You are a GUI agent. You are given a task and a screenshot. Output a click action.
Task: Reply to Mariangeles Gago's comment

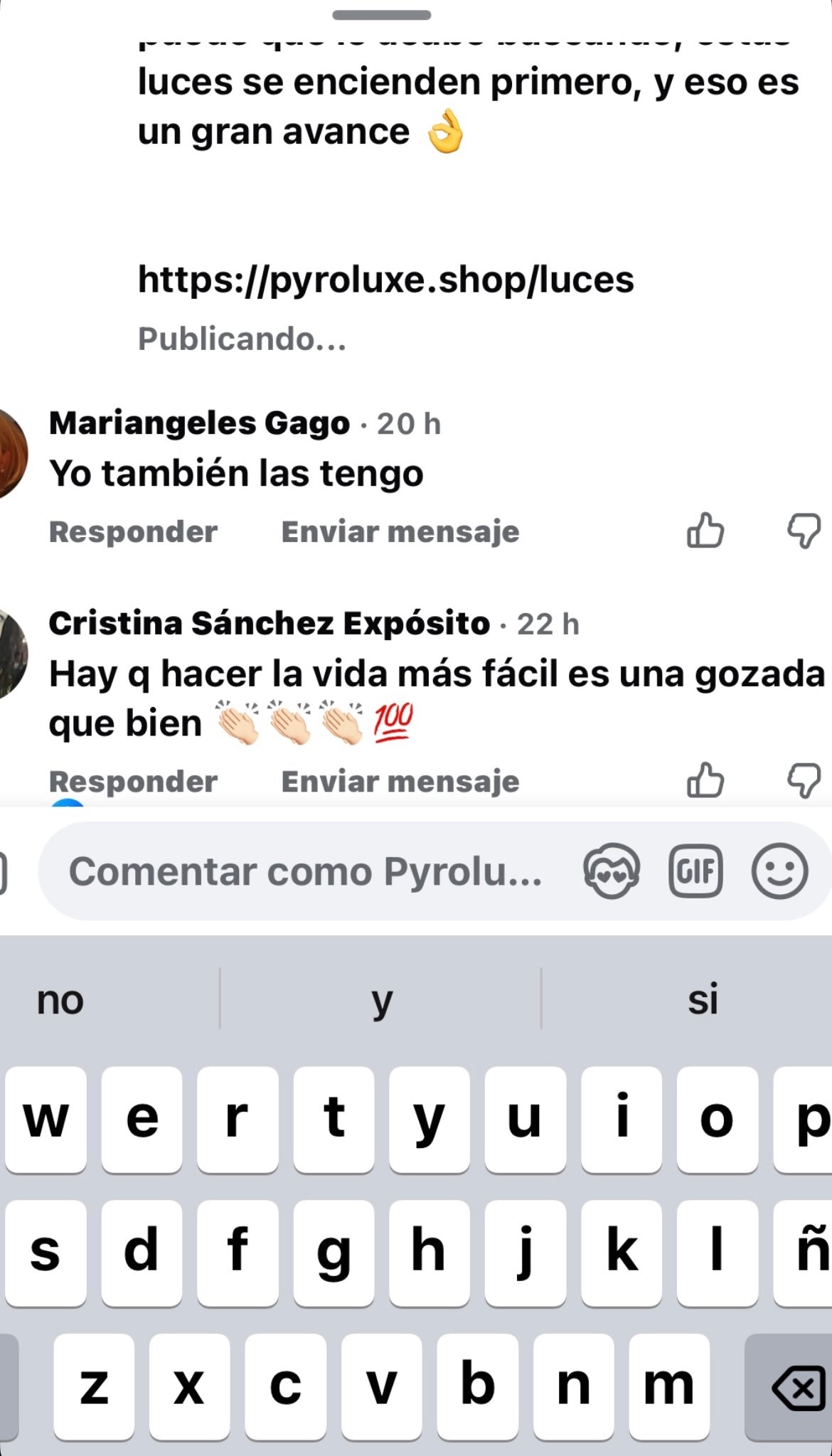click(133, 532)
